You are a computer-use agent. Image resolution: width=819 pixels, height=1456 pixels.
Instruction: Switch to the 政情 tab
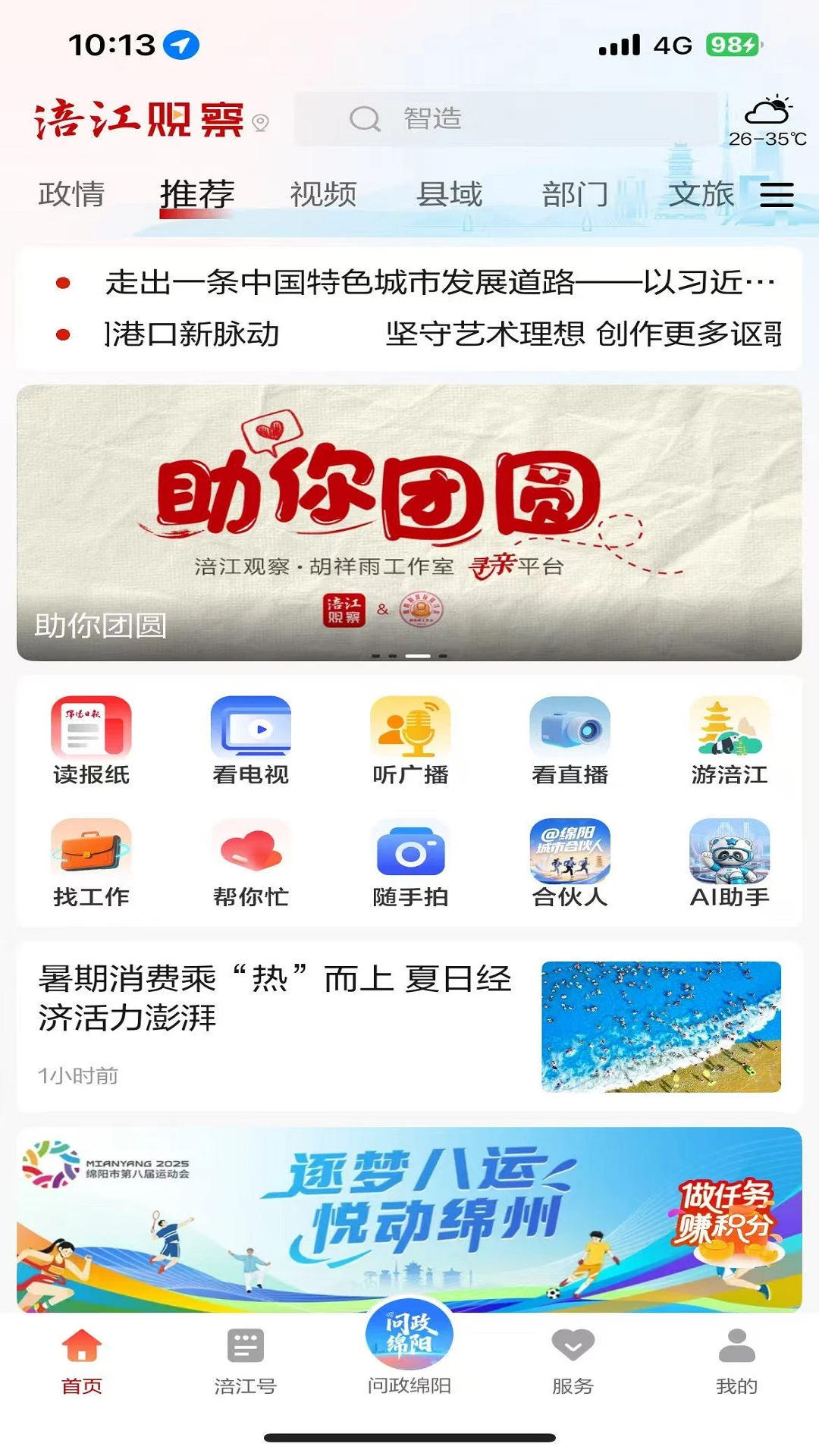[71, 194]
